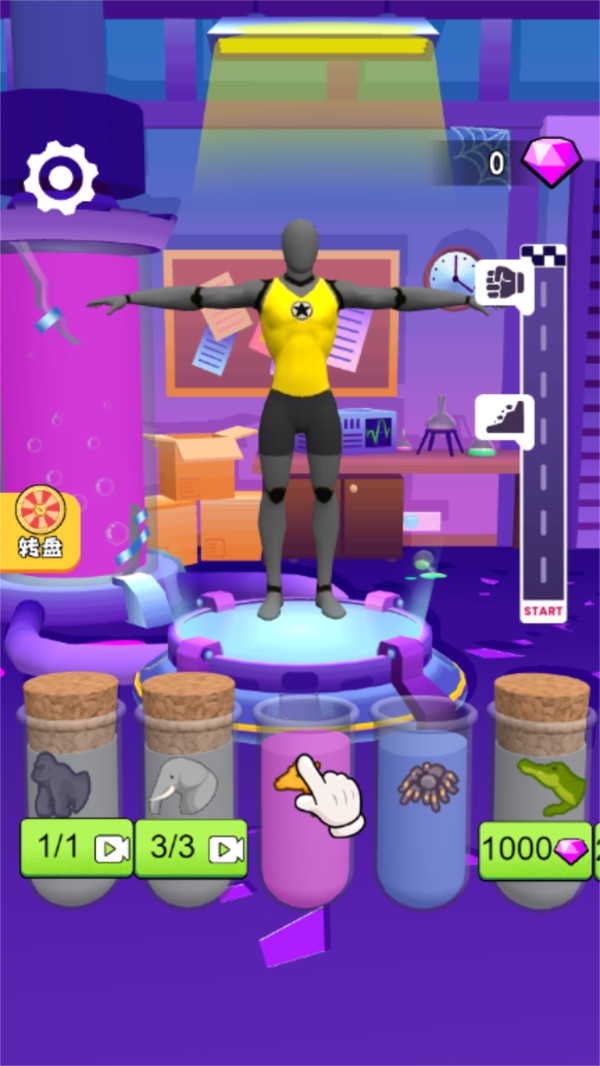The image size is (600, 1066).
Task: Watch video for the 3/3 elephant potion
Action: (191, 848)
